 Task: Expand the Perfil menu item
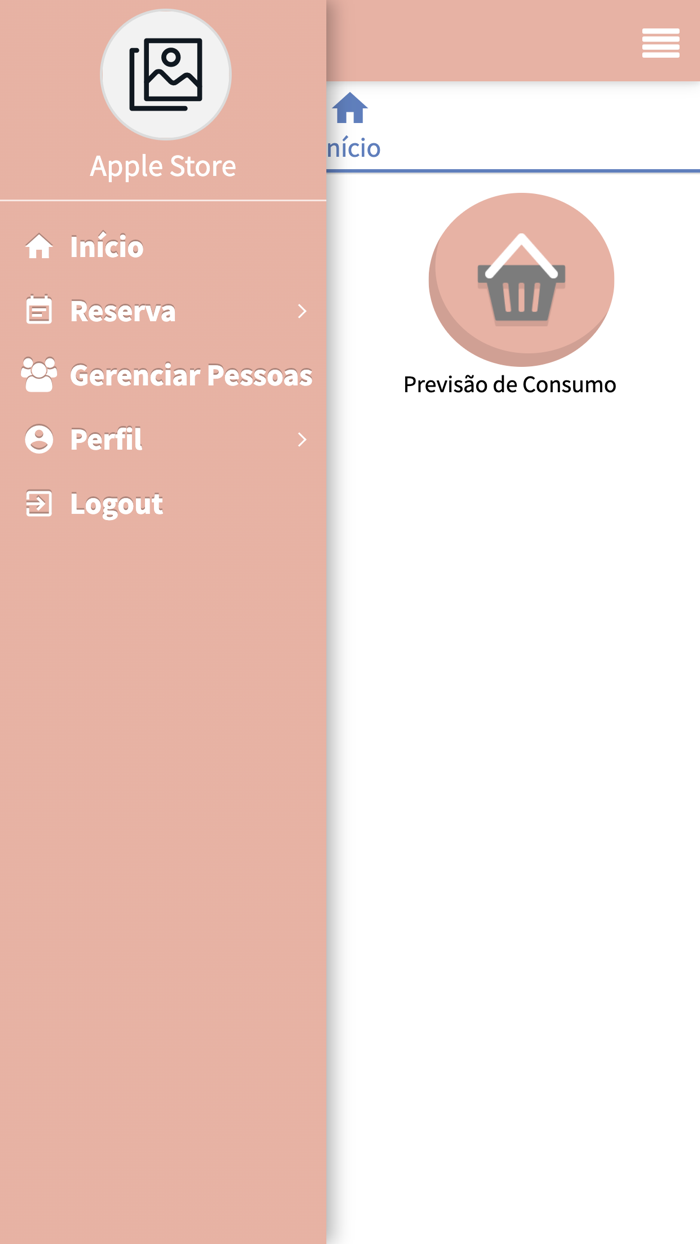pos(163,439)
